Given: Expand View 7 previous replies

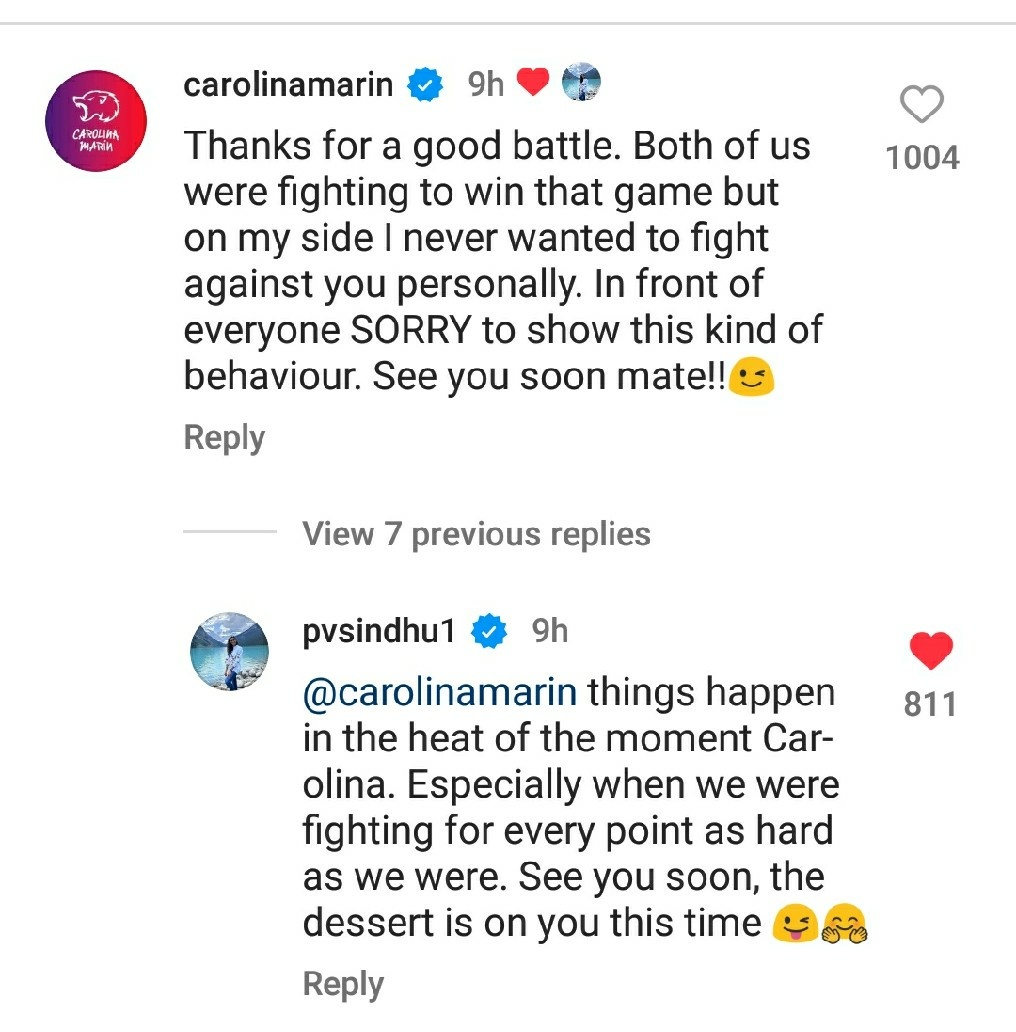Looking at the screenshot, I should 476,534.
